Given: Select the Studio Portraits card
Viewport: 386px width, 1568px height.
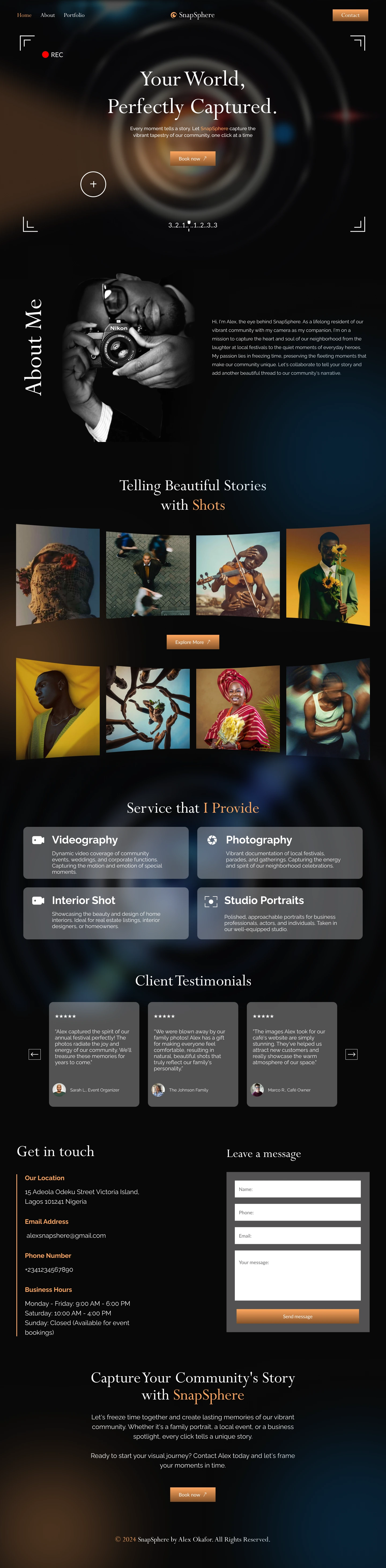Looking at the screenshot, I should point(280,913).
